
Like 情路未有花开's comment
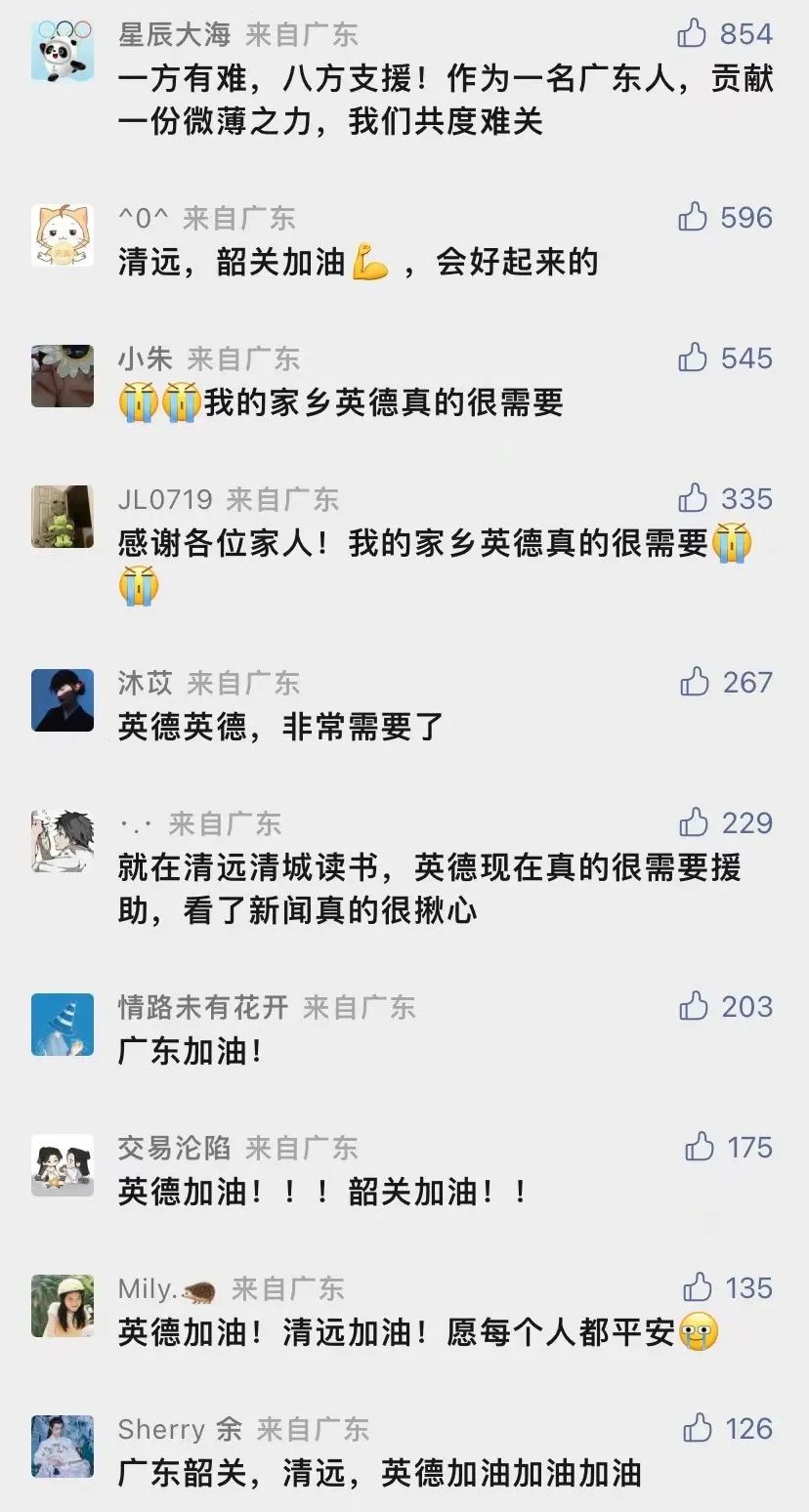(693, 1006)
